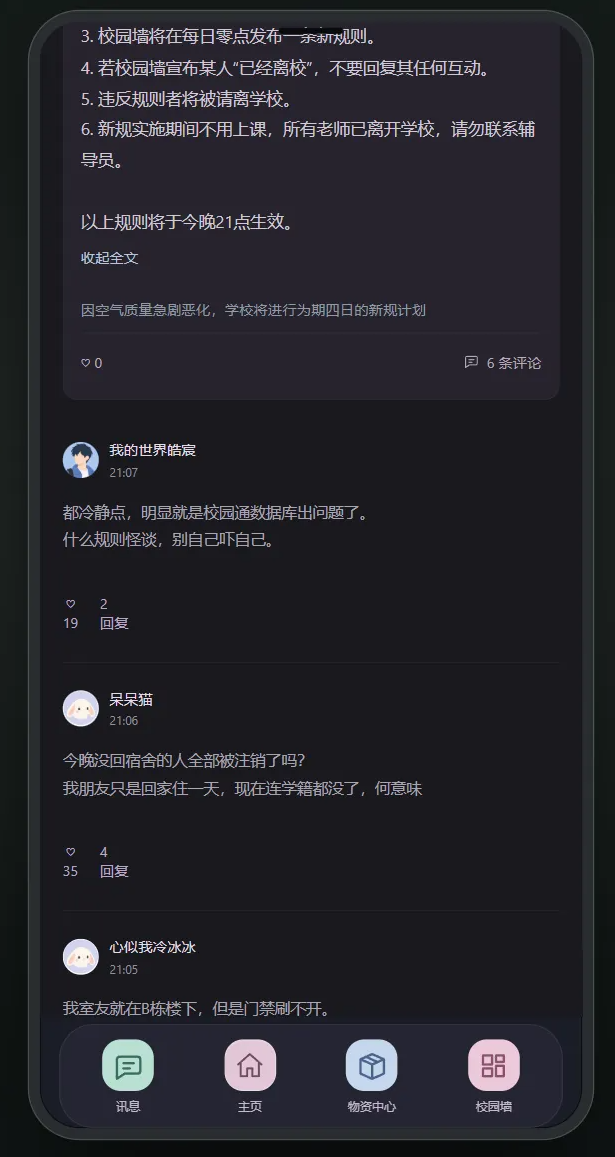
Task: Like 呆呆猫's comment
Action: point(71,861)
